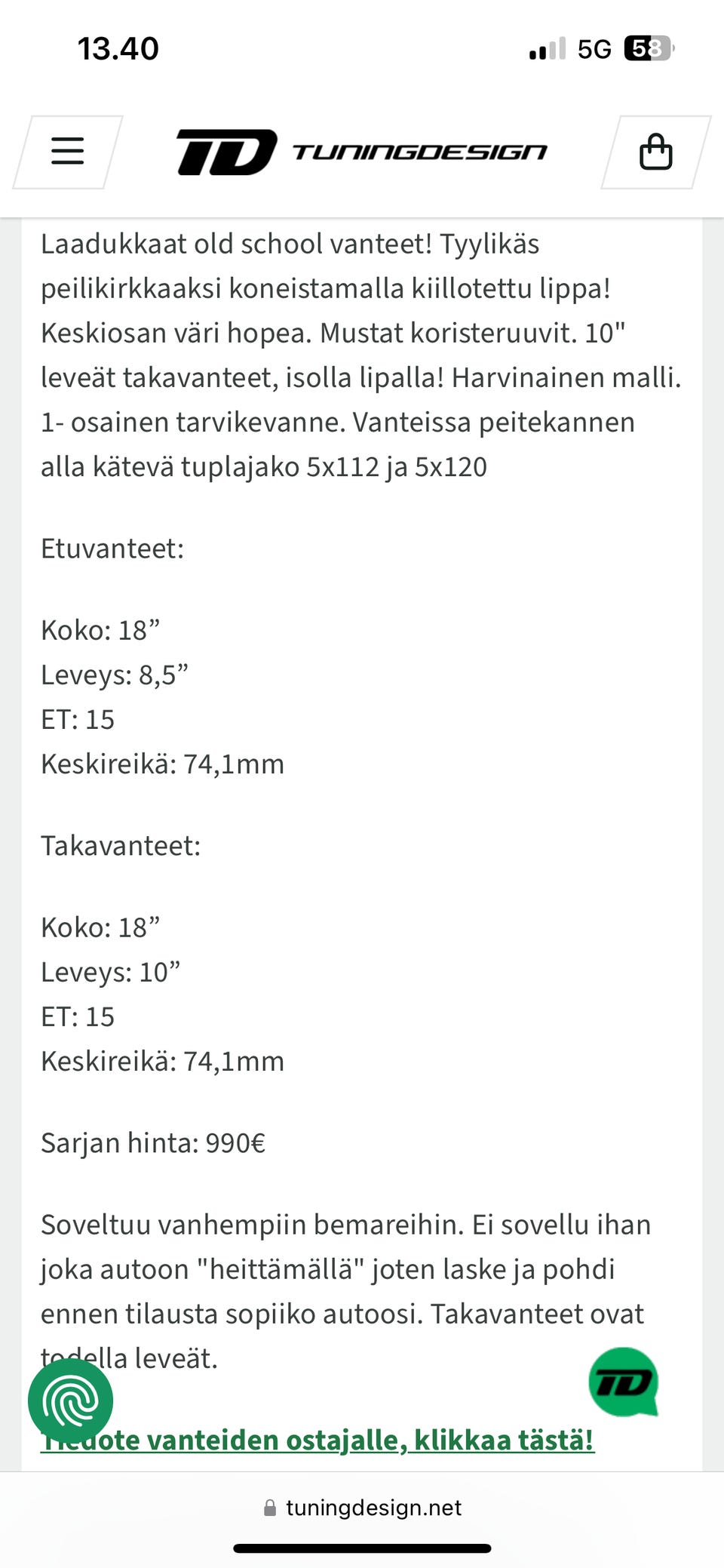This screenshot has width=724, height=1568.
Task: Open the 'Tiedote vanteiden ostajalle' link
Action: pyautogui.click(x=317, y=1439)
